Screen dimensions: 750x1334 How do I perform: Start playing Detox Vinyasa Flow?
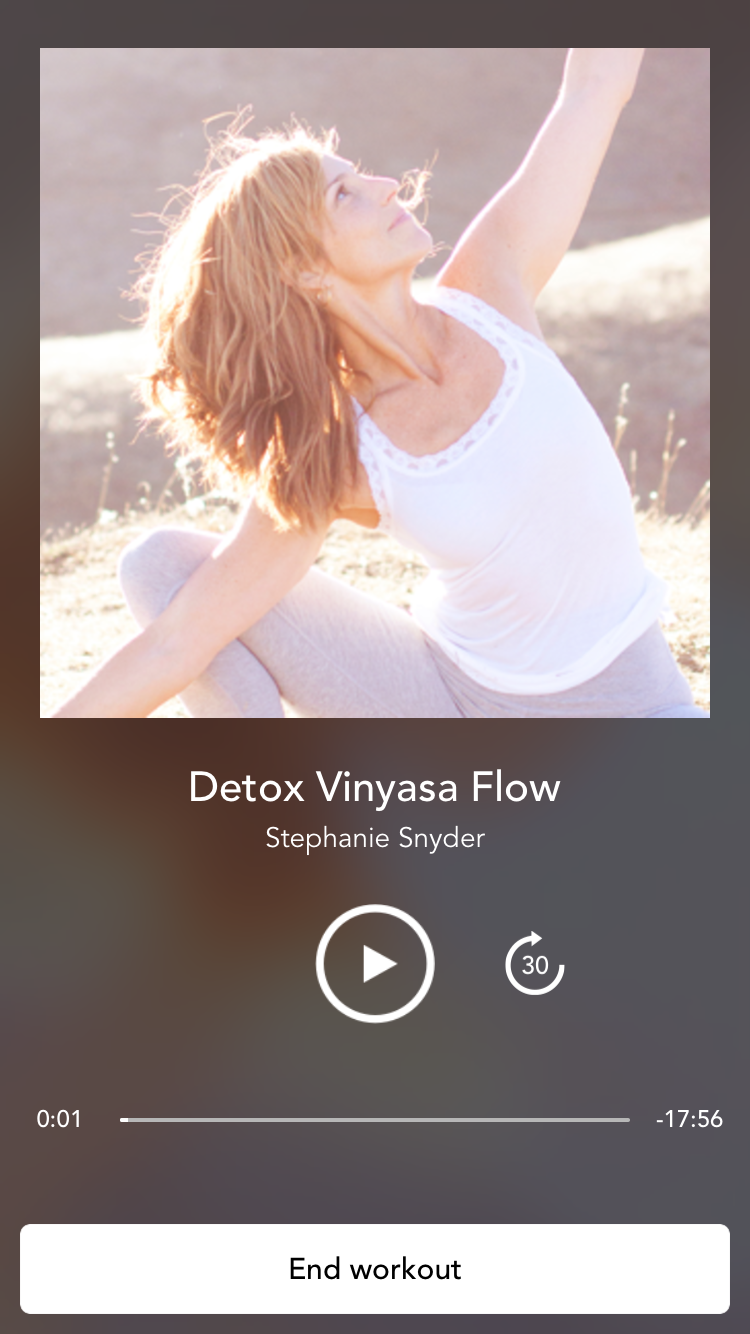pos(375,964)
